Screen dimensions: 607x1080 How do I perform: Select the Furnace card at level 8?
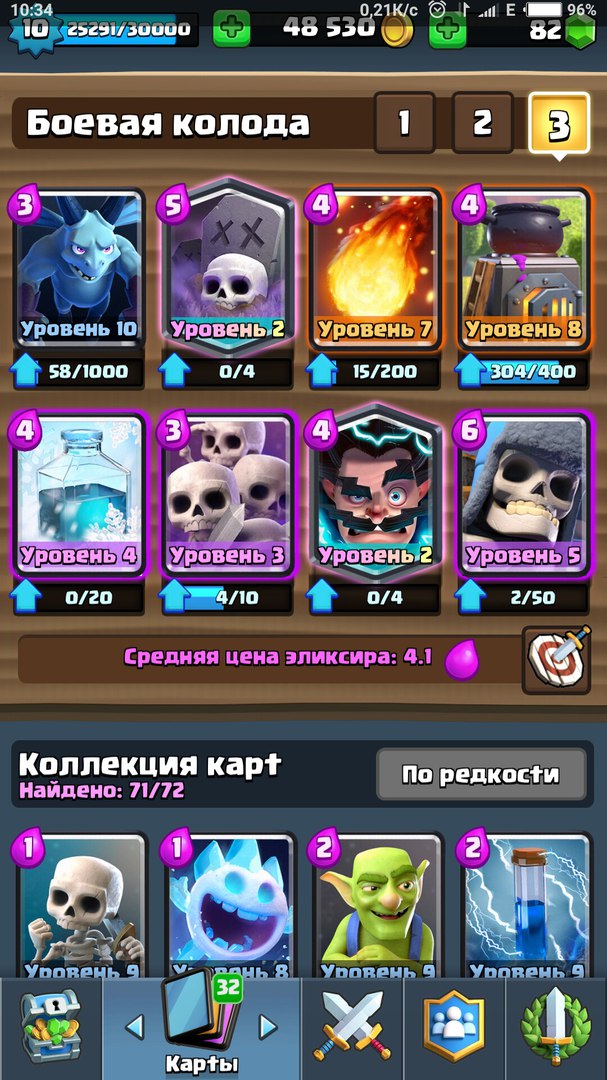click(x=523, y=269)
